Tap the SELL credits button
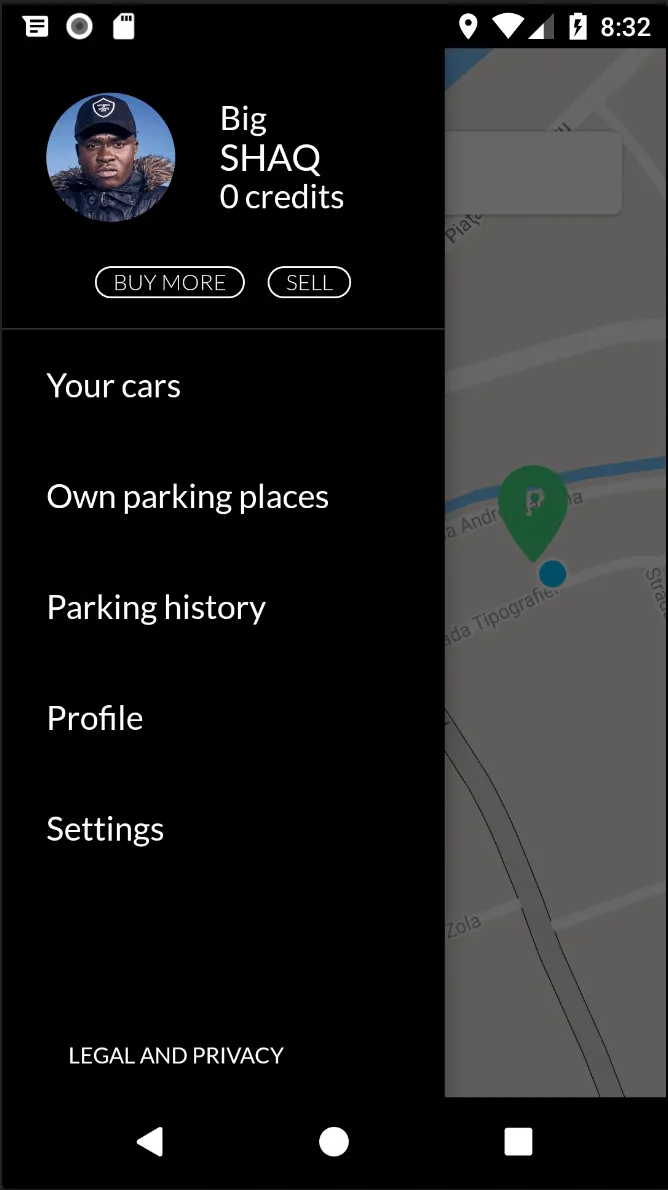This screenshot has width=668, height=1190. pos(309,283)
